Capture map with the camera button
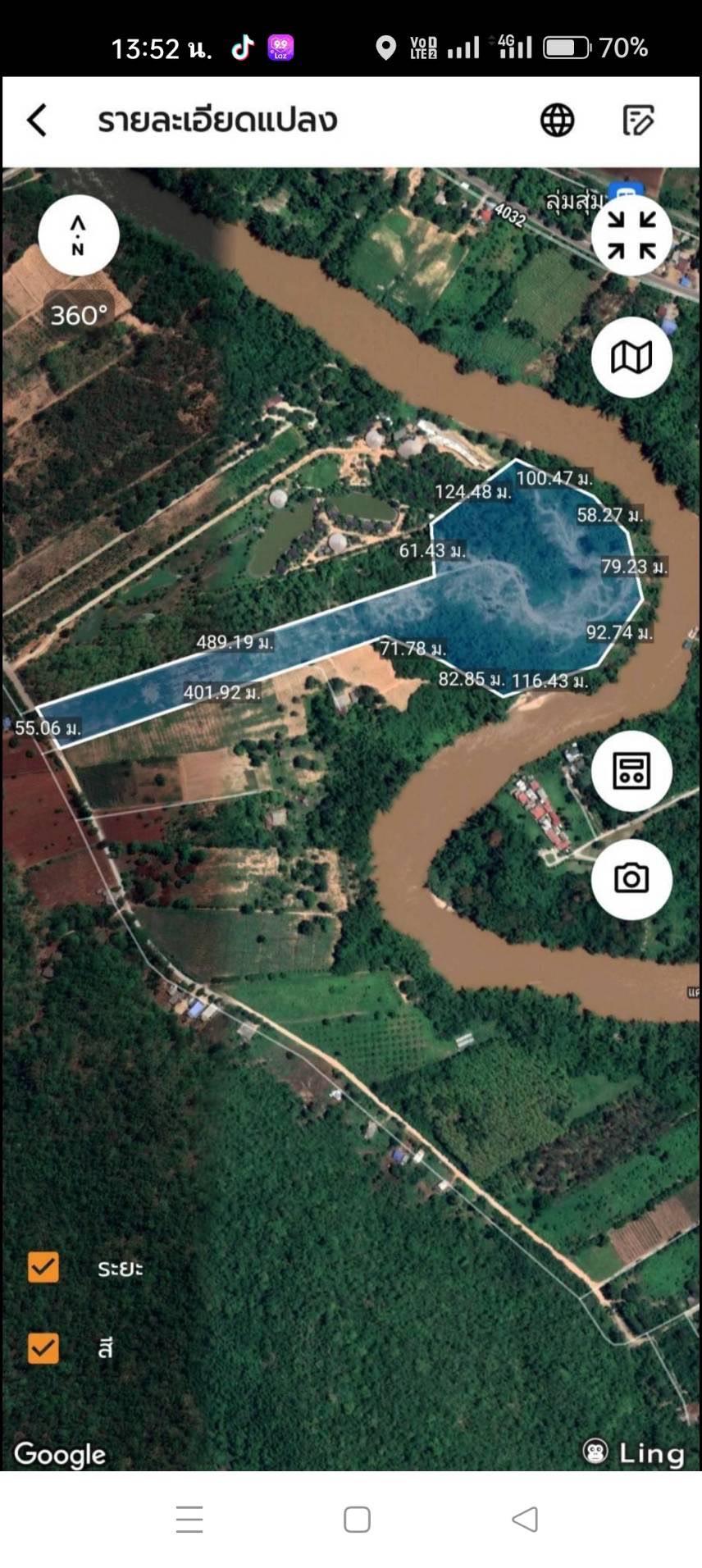 631,878
